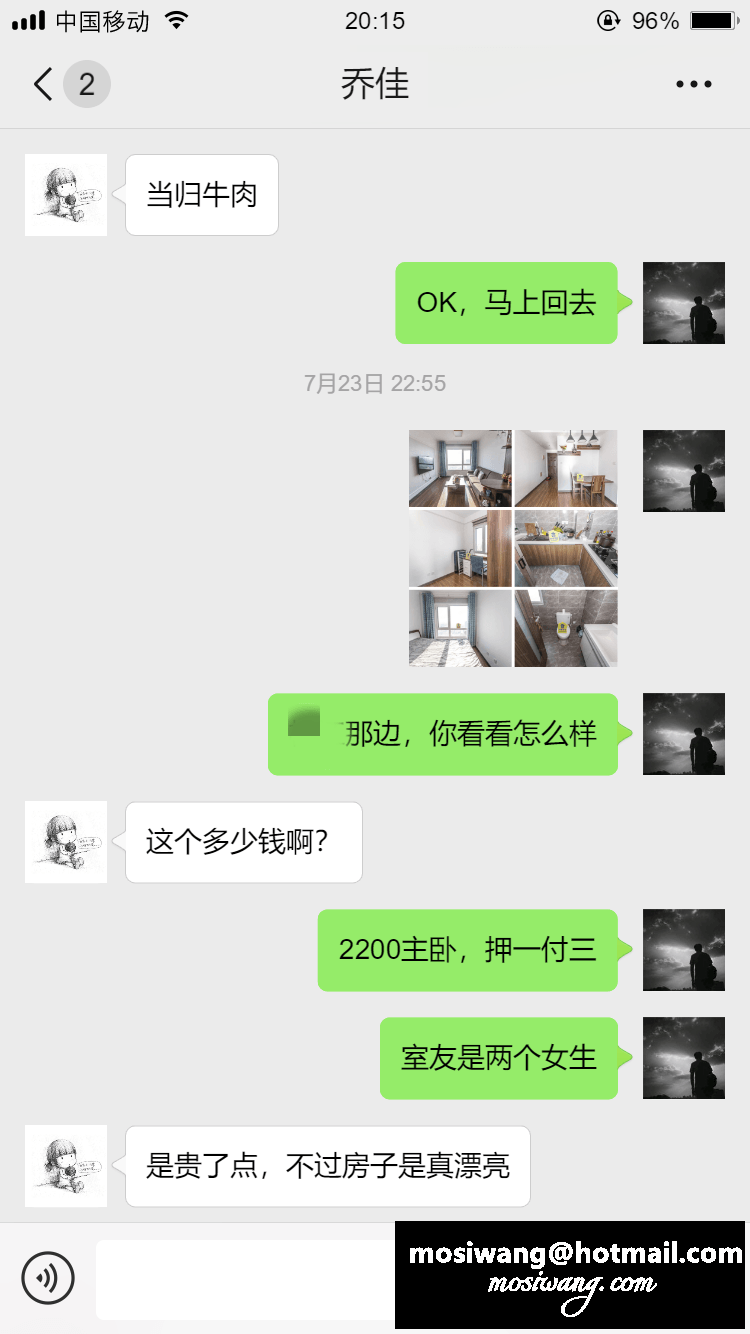
Task: Tap your own avatar next to the OK message
Action: (684, 303)
